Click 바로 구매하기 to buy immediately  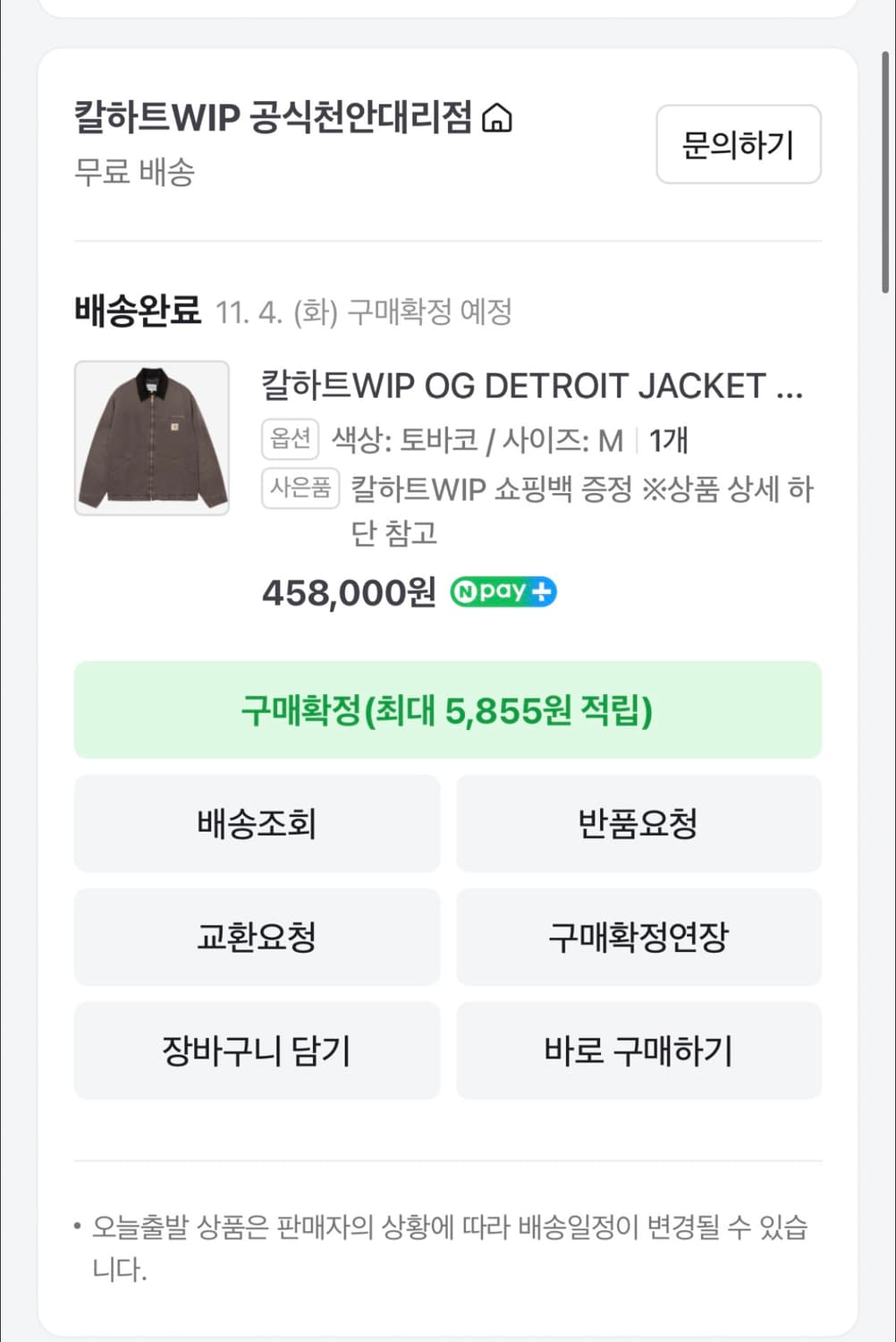coord(638,1050)
